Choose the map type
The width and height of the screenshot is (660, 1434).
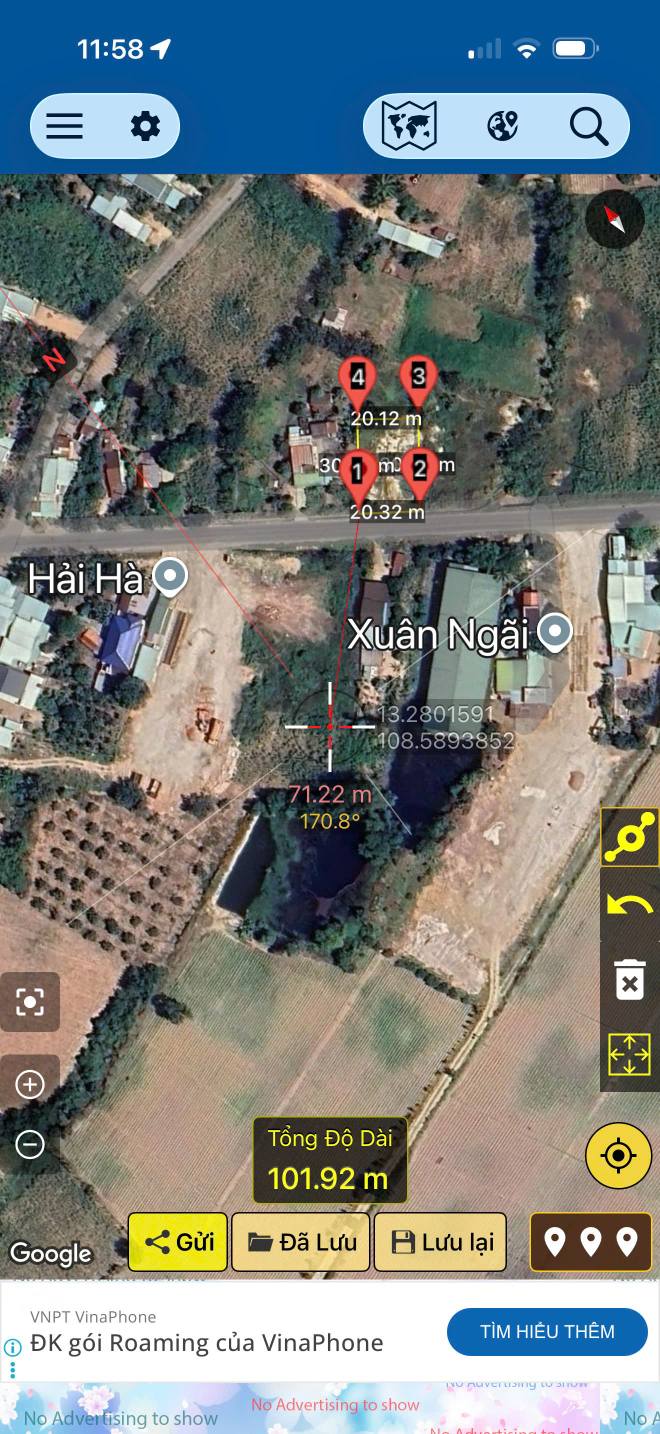409,127
